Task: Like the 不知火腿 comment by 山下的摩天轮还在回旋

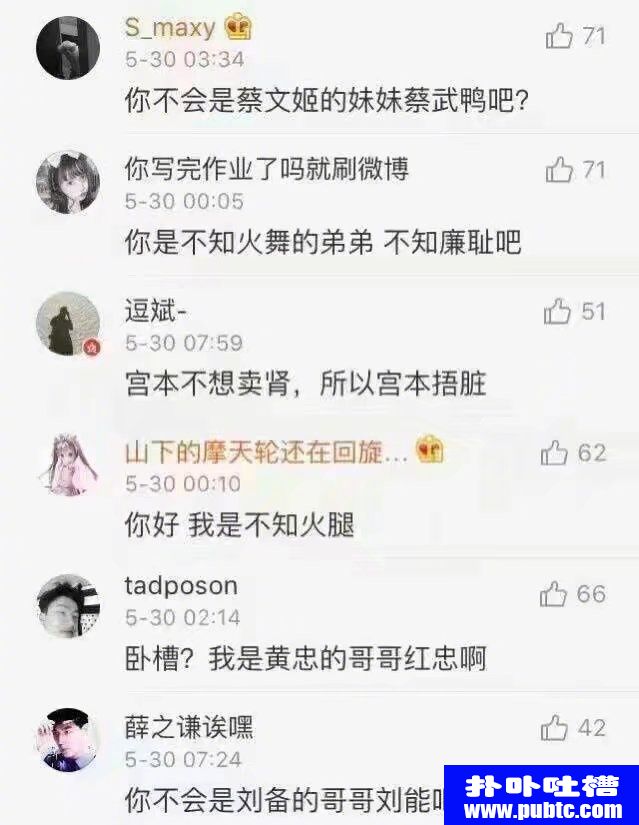Action: tap(555, 453)
